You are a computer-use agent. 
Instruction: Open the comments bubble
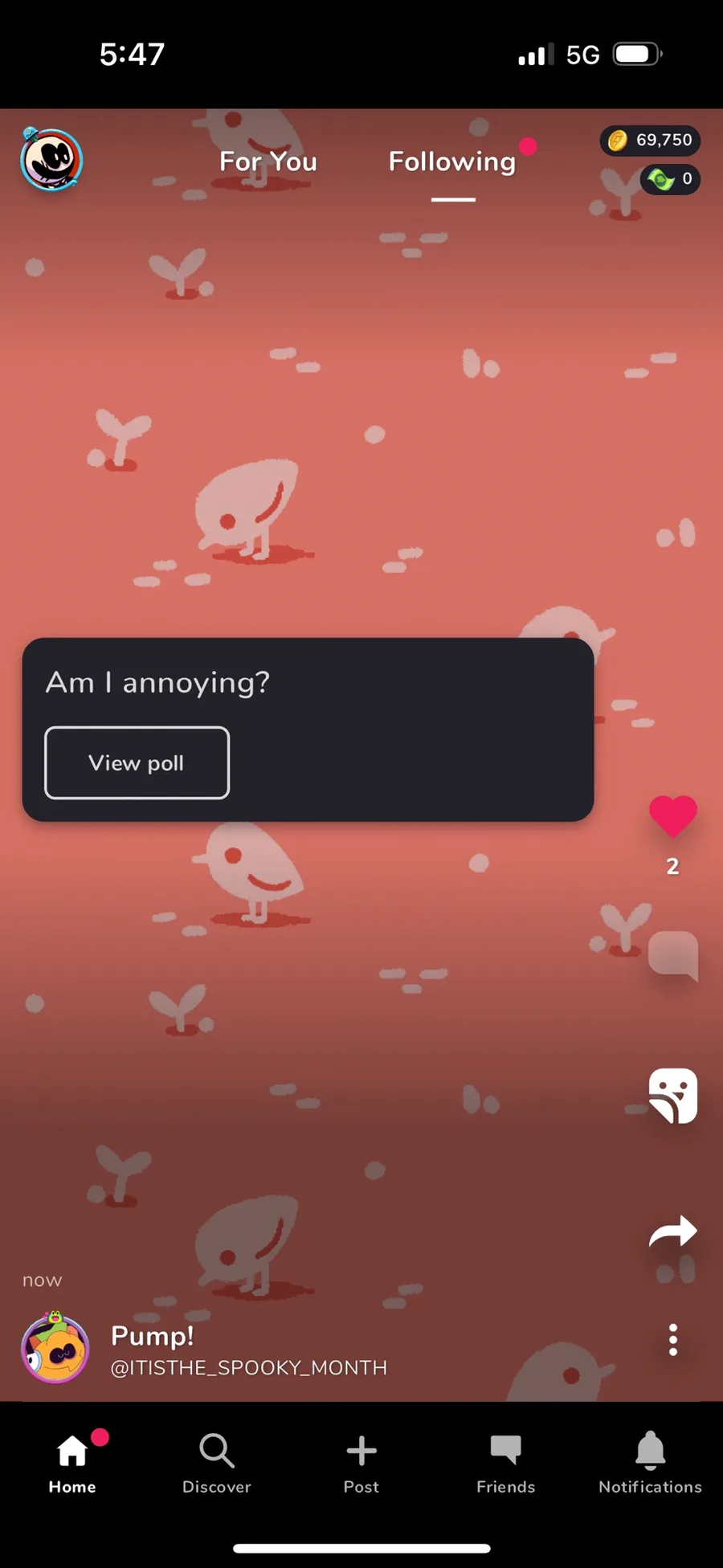click(x=673, y=955)
